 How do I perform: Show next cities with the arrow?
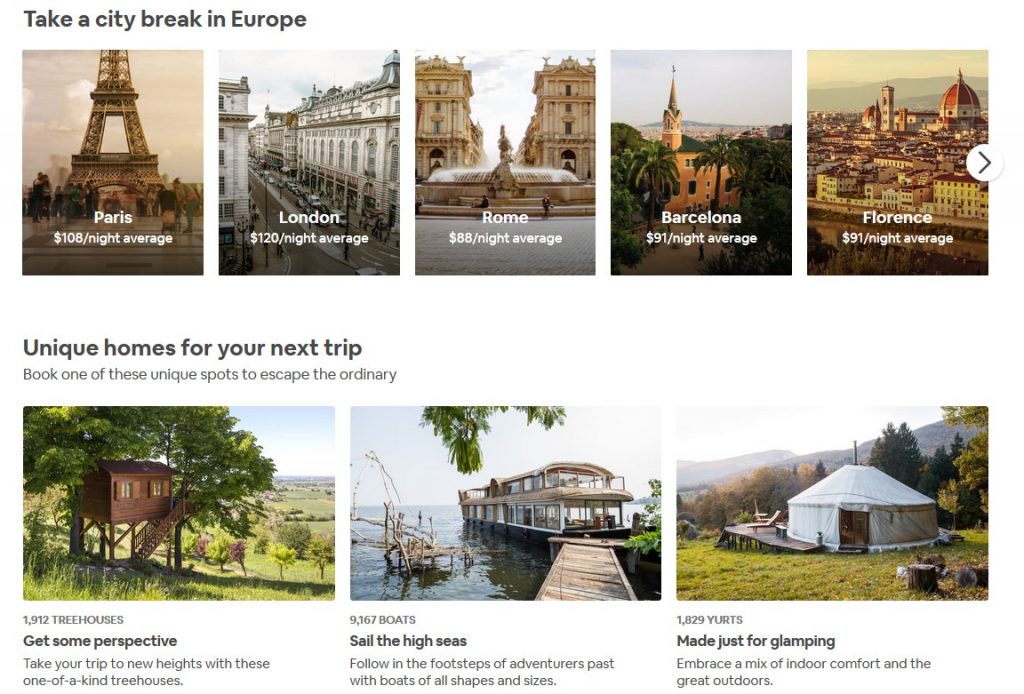click(985, 162)
